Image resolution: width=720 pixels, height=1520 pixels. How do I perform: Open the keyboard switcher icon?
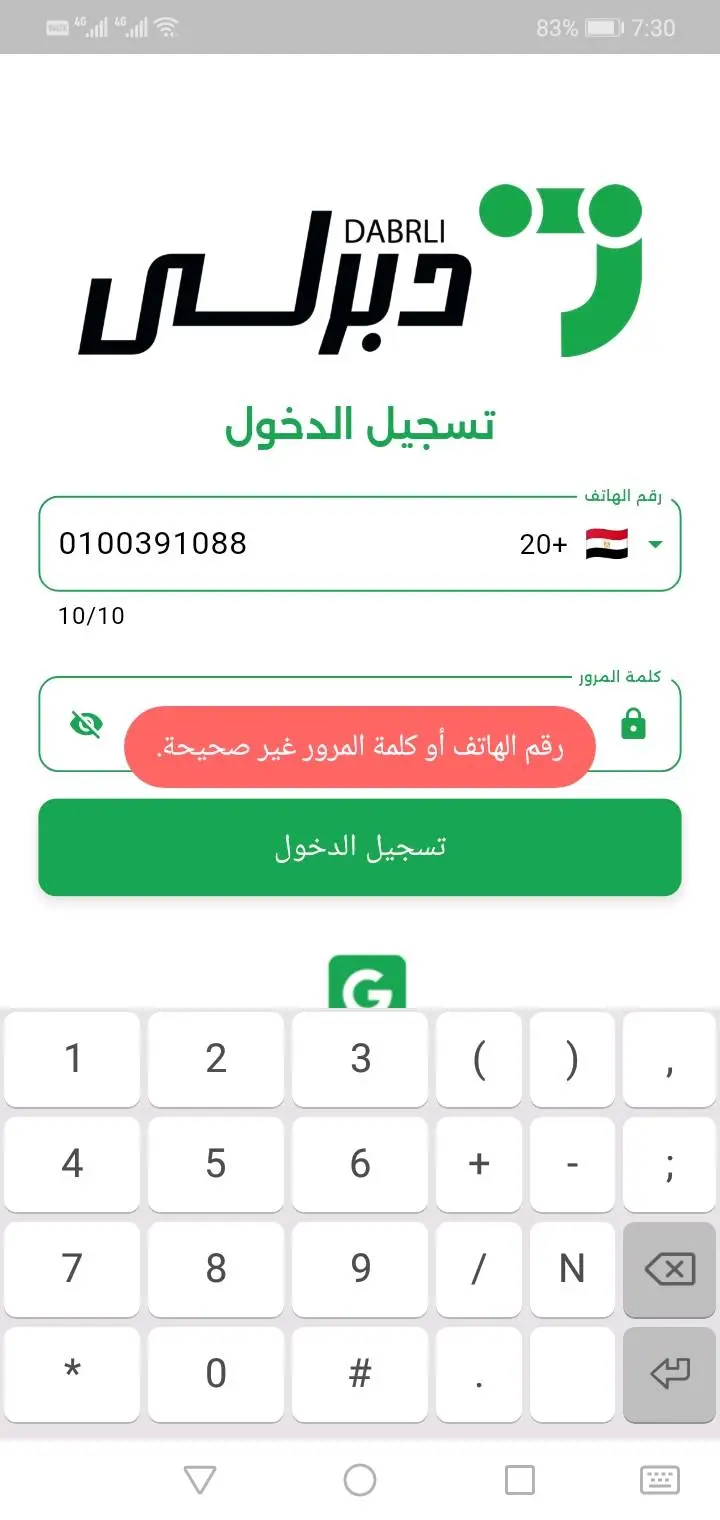click(659, 1480)
